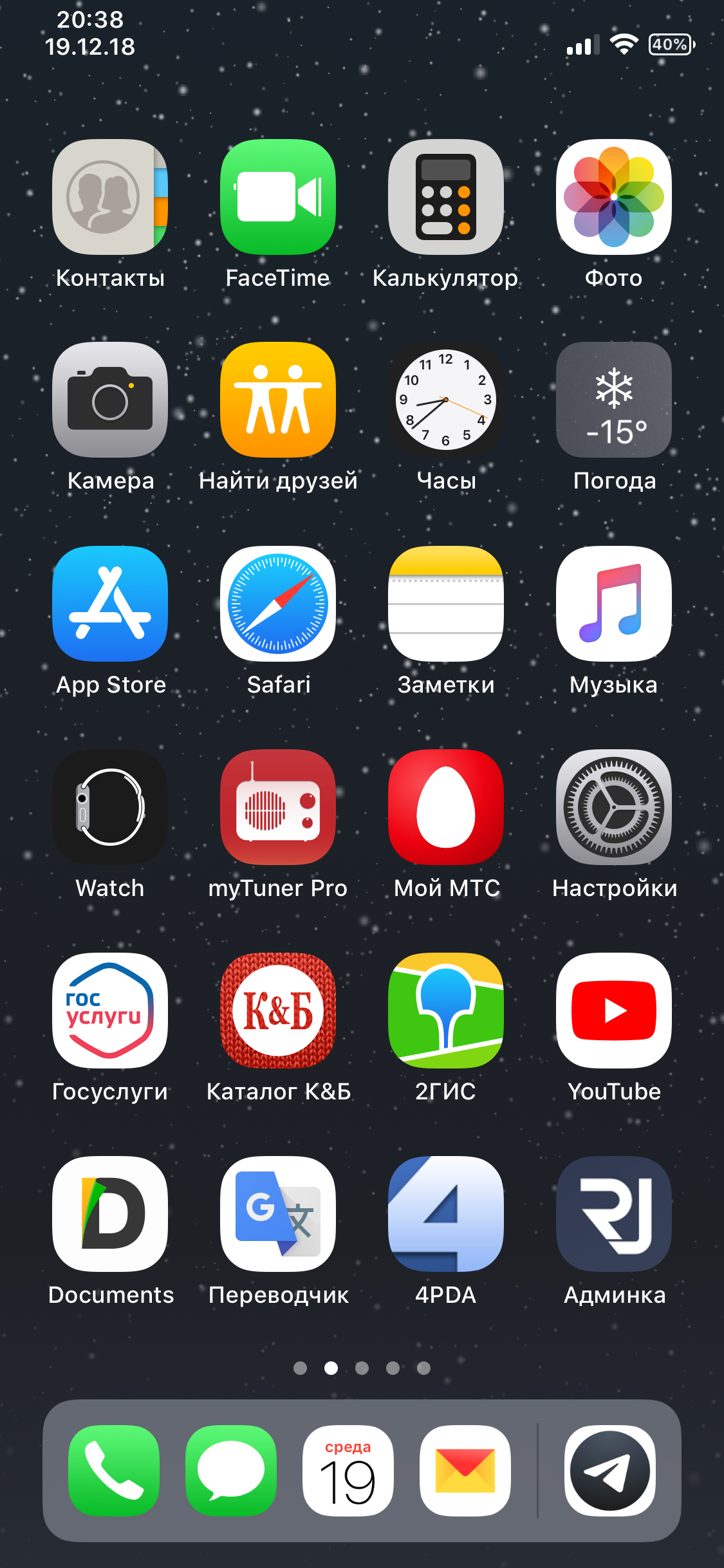The height and width of the screenshot is (1568, 724).
Task: Open Мой МТС app
Action: pyautogui.click(x=446, y=807)
